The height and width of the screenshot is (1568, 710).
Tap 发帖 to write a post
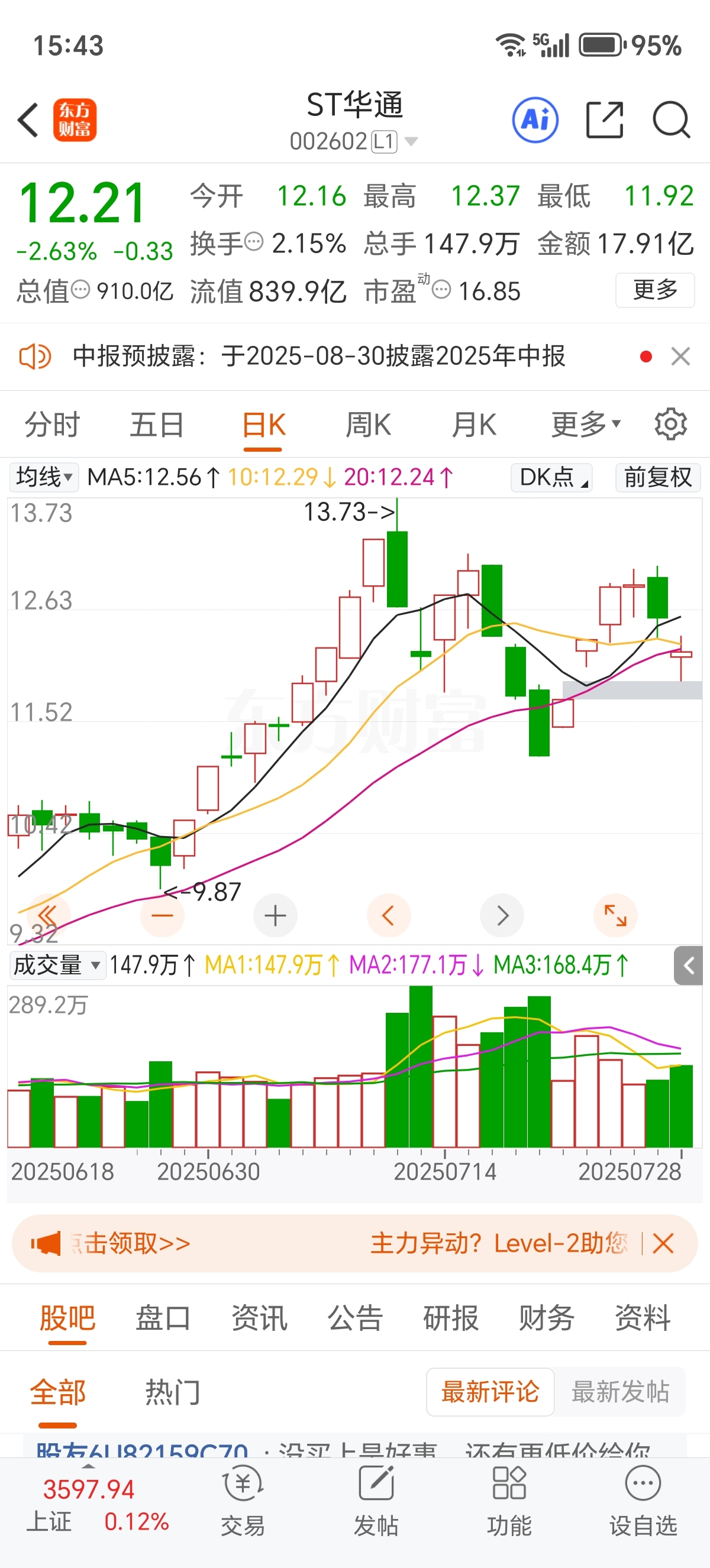click(x=376, y=1501)
